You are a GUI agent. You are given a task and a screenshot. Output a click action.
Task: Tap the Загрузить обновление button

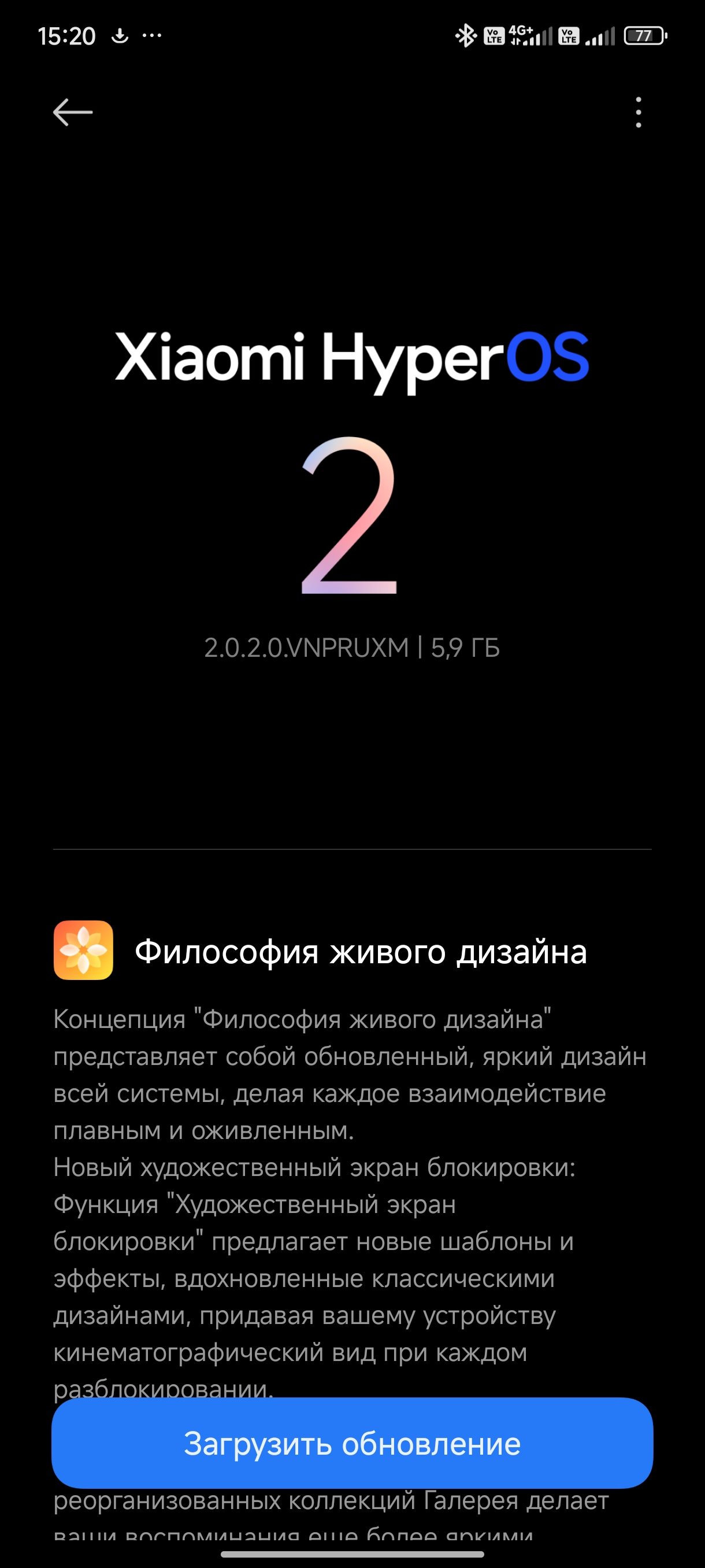click(x=352, y=1443)
